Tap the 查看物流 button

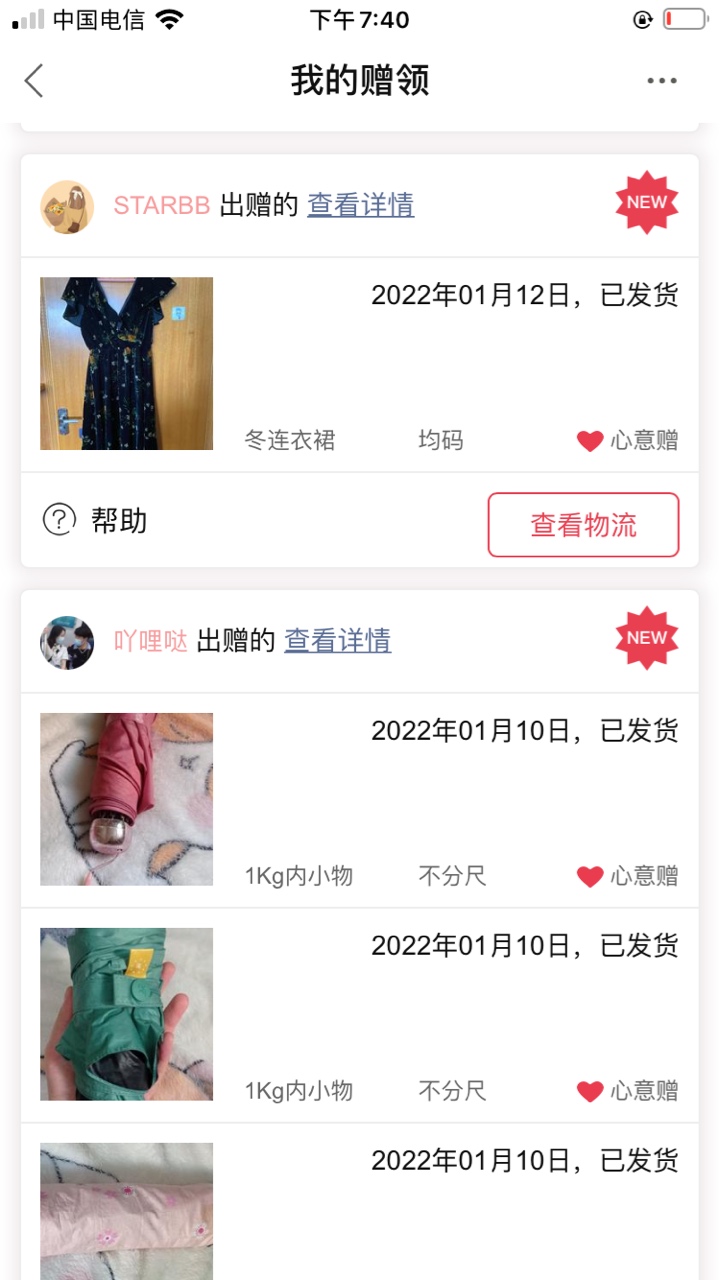pos(583,525)
